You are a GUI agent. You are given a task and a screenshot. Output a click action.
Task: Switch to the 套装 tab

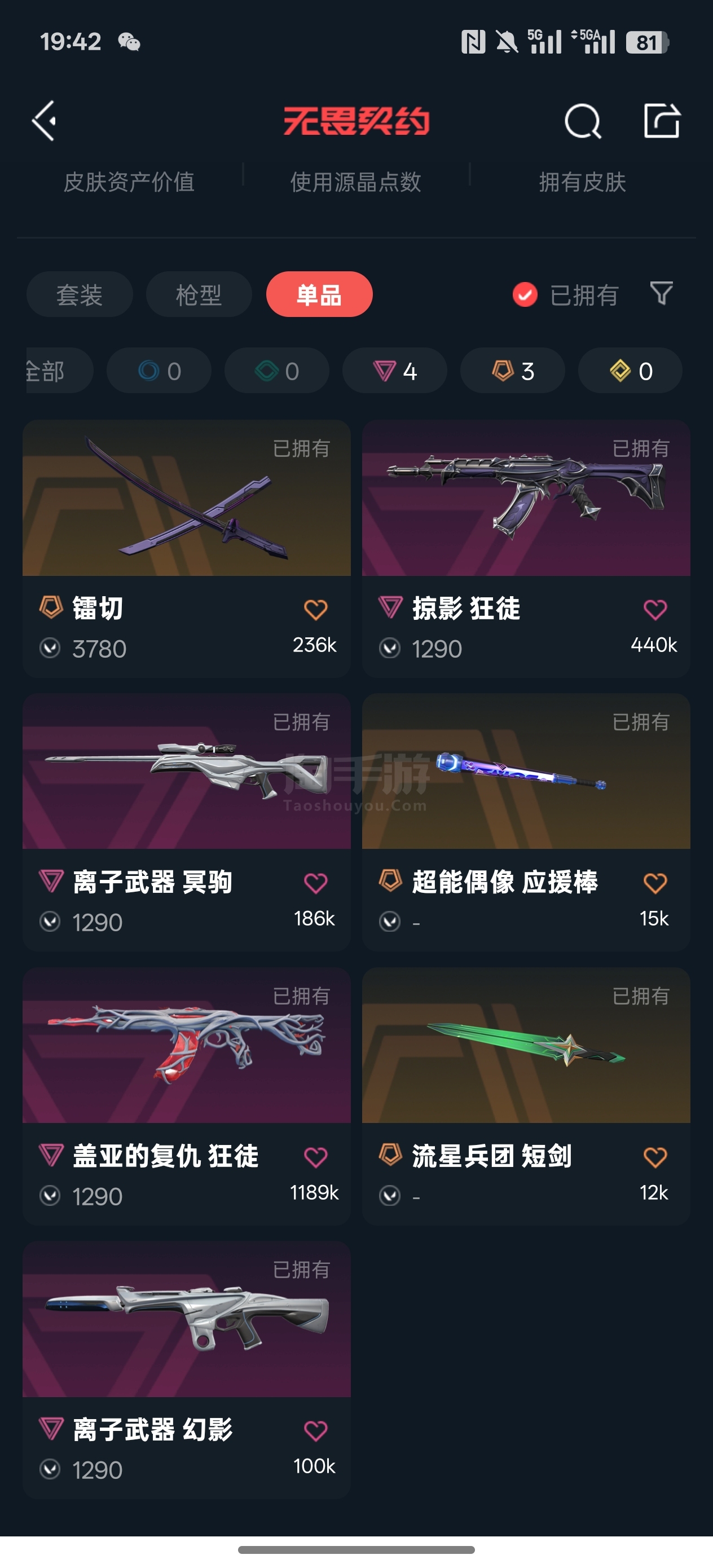[x=79, y=294]
